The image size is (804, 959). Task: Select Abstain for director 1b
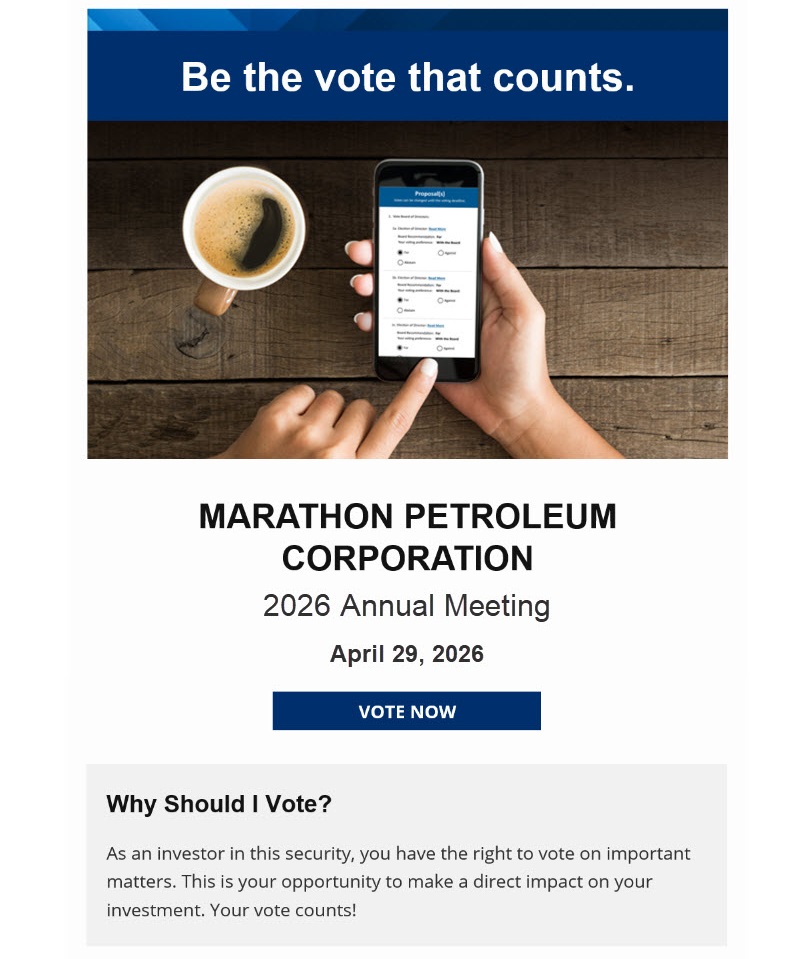pyautogui.click(x=401, y=310)
